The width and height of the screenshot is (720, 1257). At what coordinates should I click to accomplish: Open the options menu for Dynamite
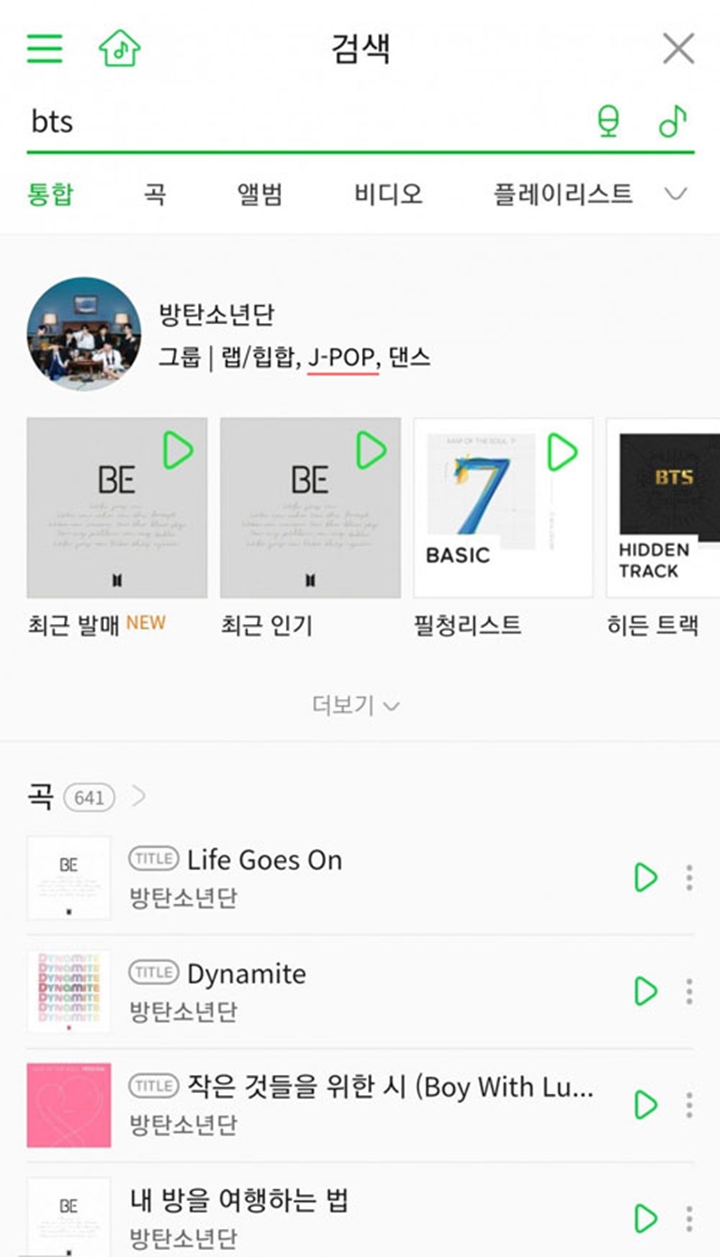(x=689, y=993)
